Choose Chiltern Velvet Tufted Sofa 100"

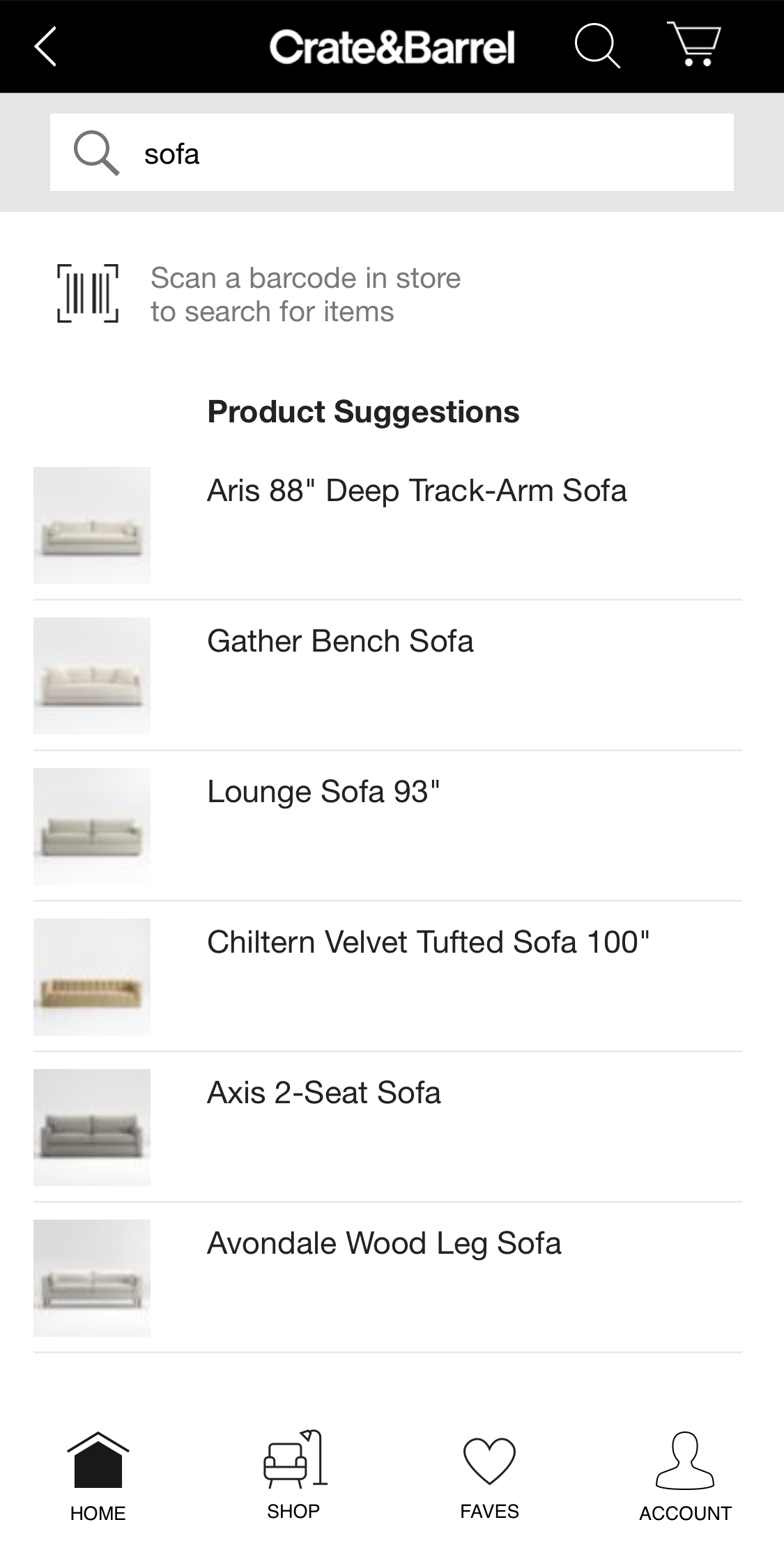tap(428, 942)
